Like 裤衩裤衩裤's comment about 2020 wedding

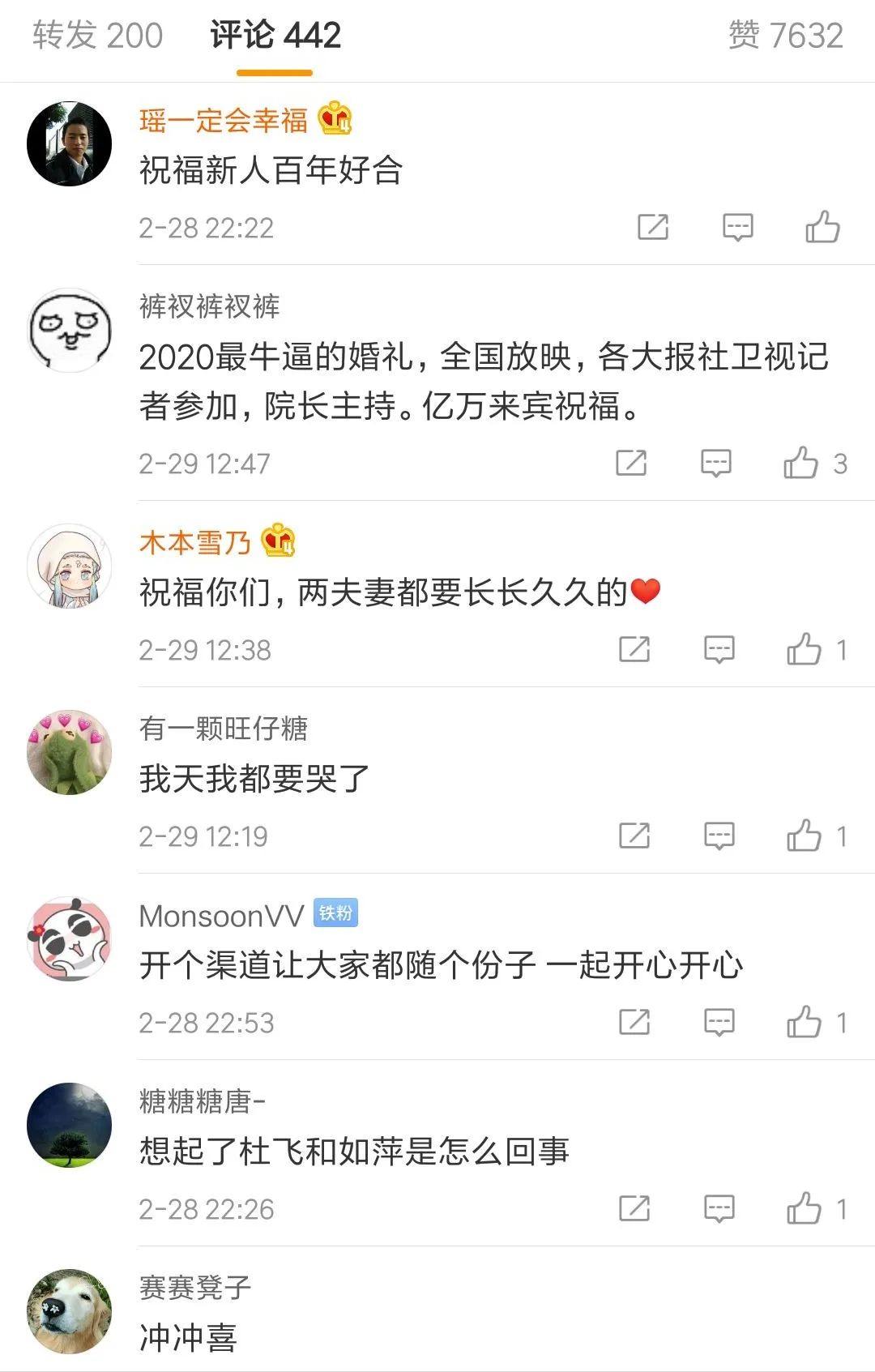(x=800, y=463)
